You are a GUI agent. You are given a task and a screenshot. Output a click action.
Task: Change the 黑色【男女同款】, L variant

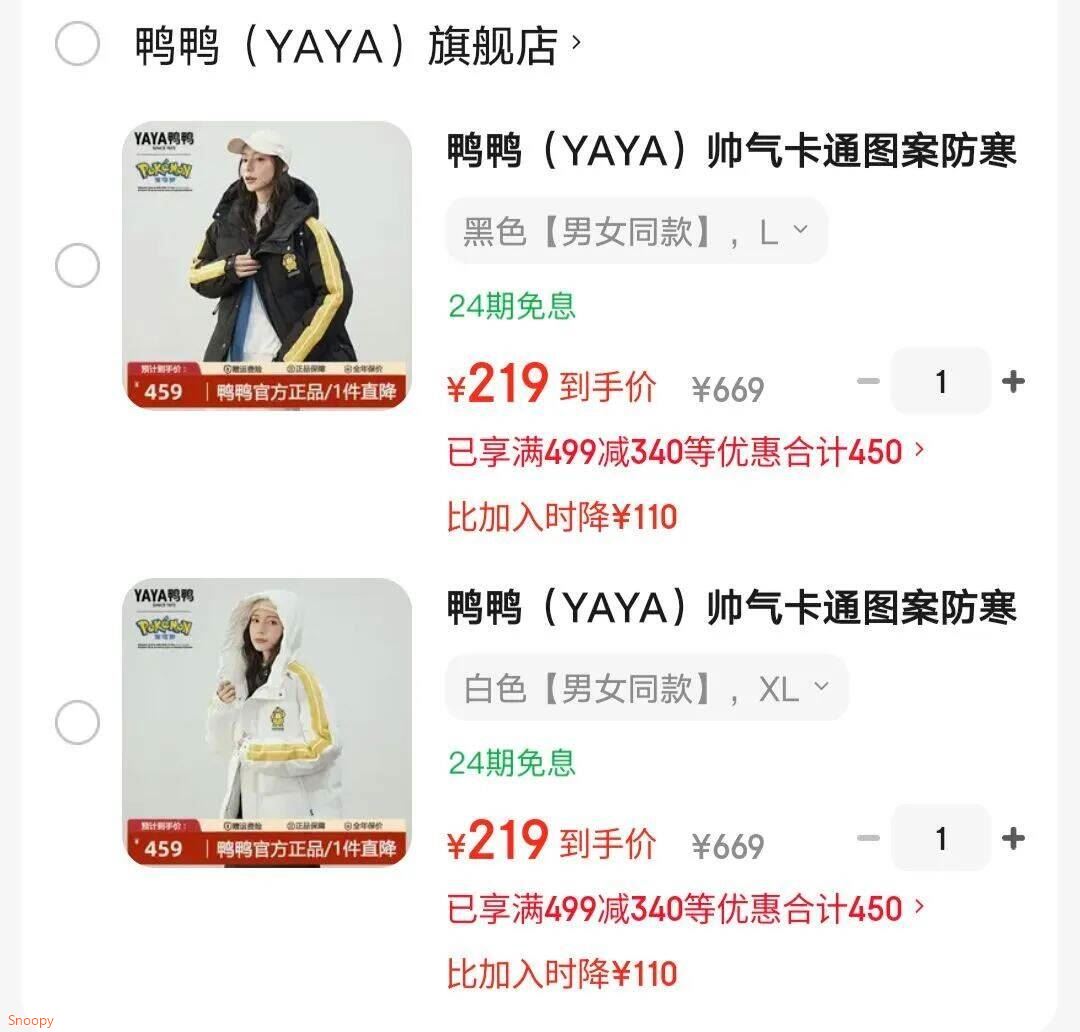[636, 232]
